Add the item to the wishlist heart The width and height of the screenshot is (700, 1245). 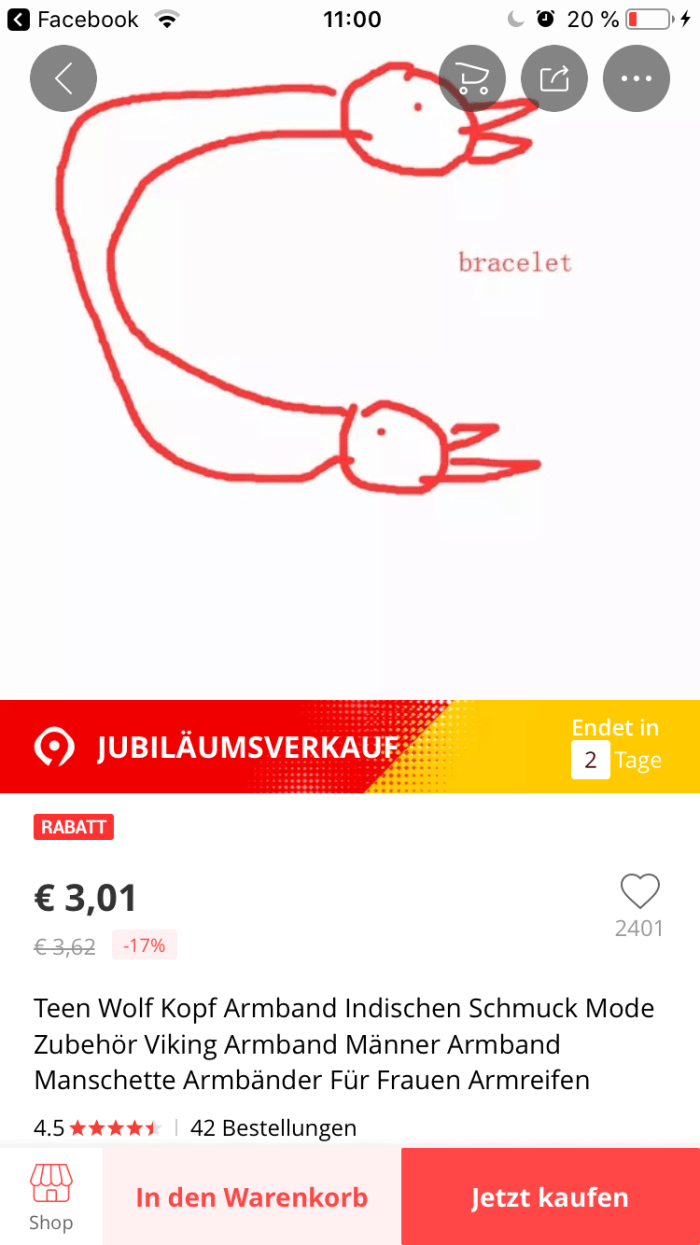[x=639, y=891]
